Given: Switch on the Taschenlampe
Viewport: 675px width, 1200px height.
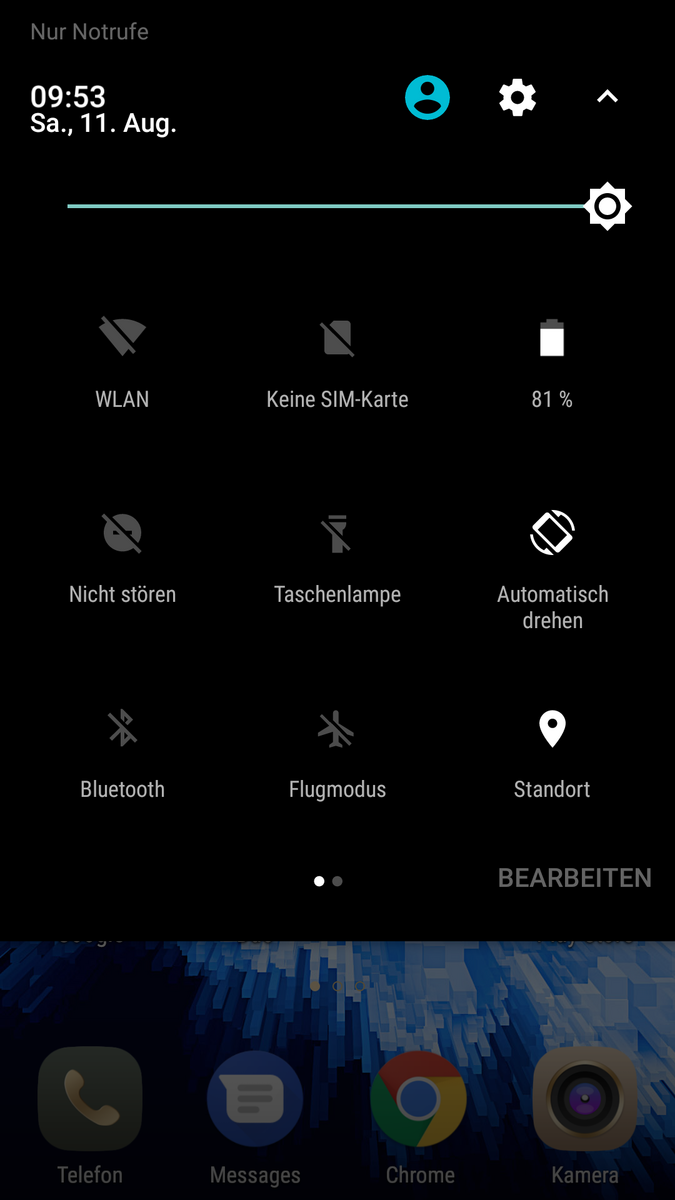Looking at the screenshot, I should click(337, 533).
